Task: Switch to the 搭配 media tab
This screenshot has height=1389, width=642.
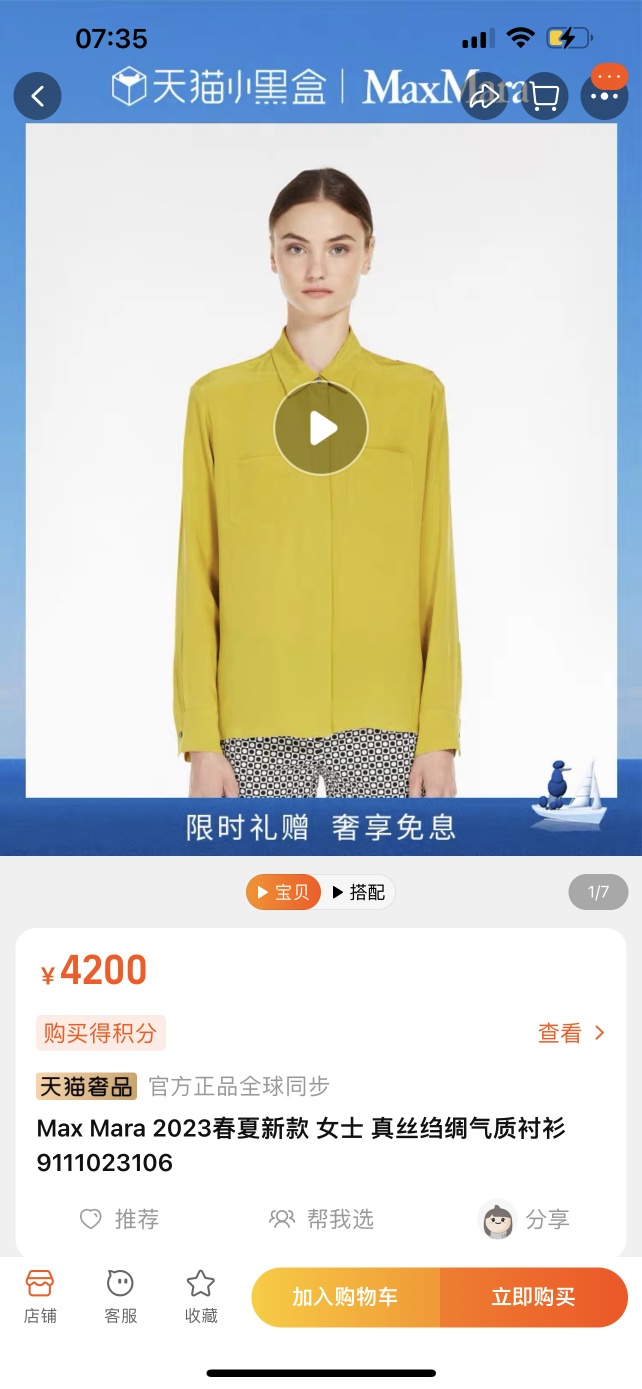Action: click(x=358, y=892)
